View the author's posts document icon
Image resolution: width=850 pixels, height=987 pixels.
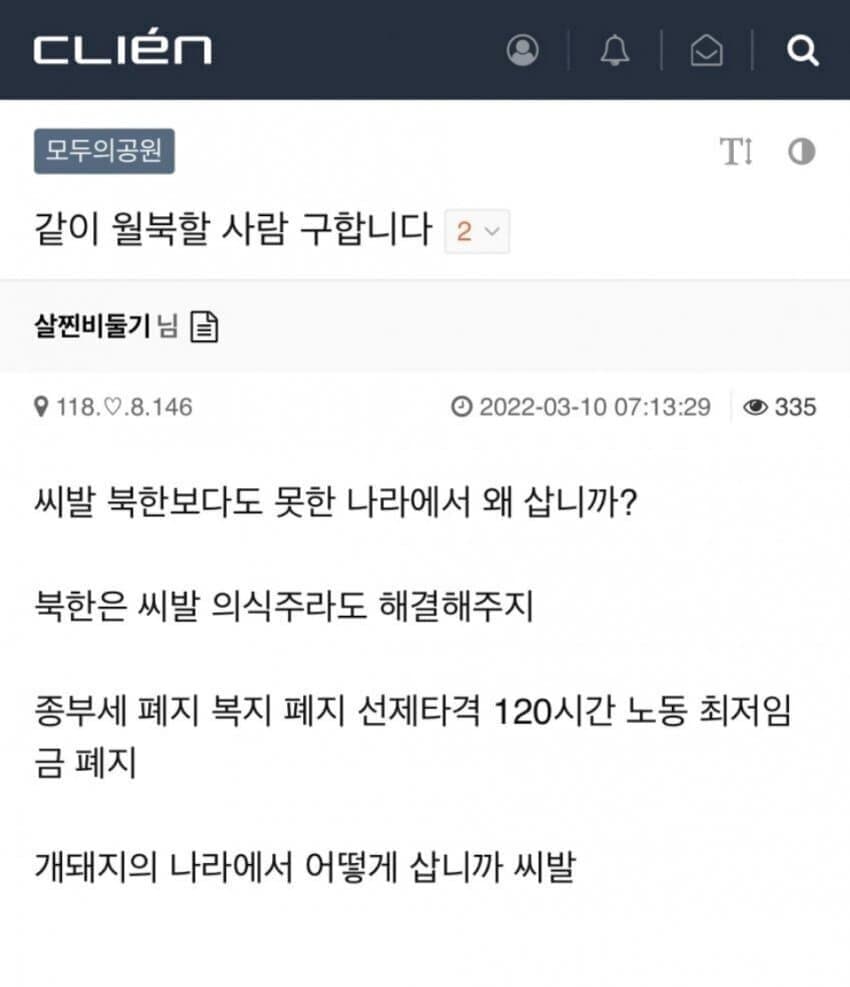pyautogui.click(x=204, y=327)
